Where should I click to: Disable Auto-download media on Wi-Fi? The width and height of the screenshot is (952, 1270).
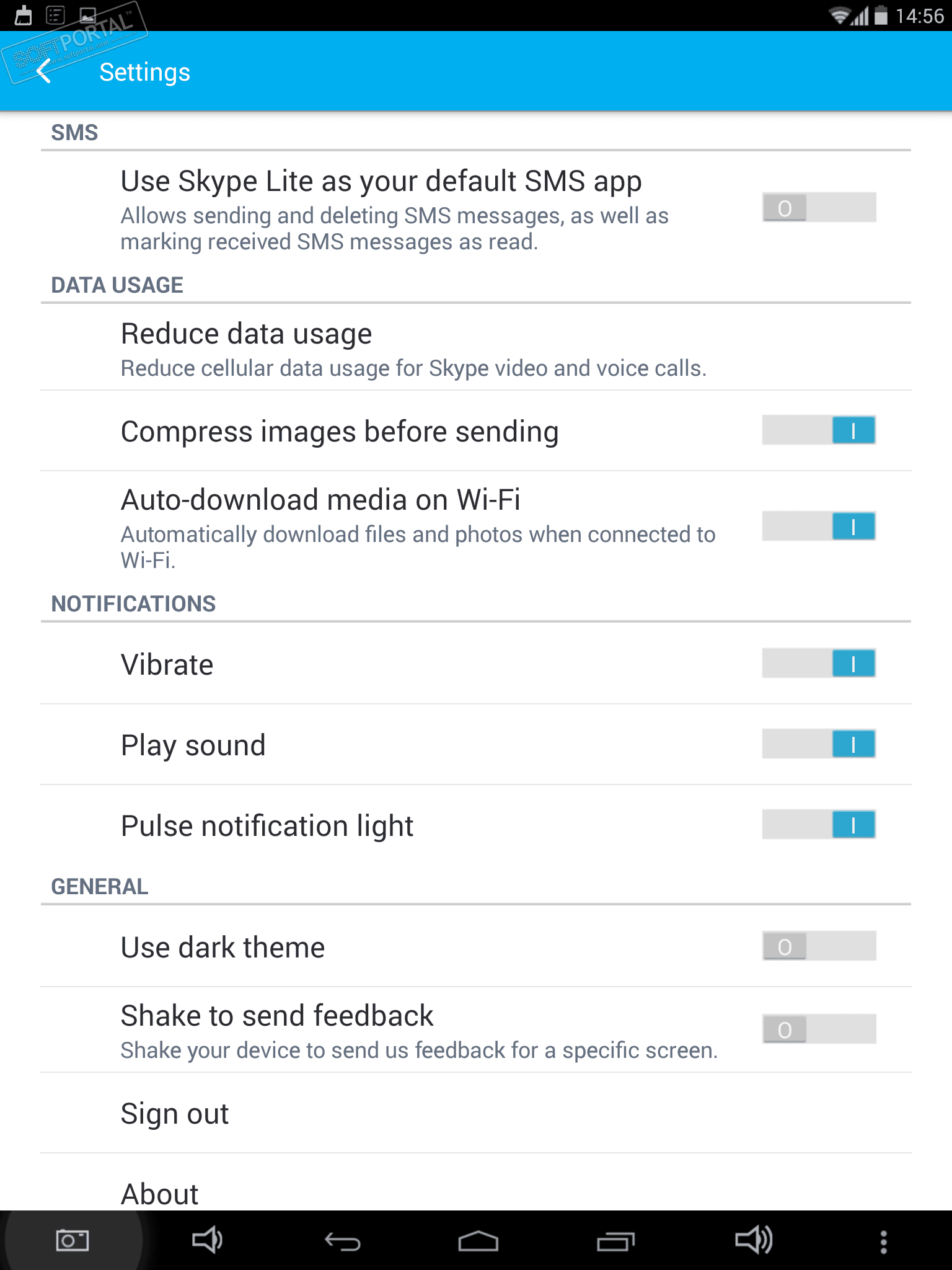pos(818,526)
